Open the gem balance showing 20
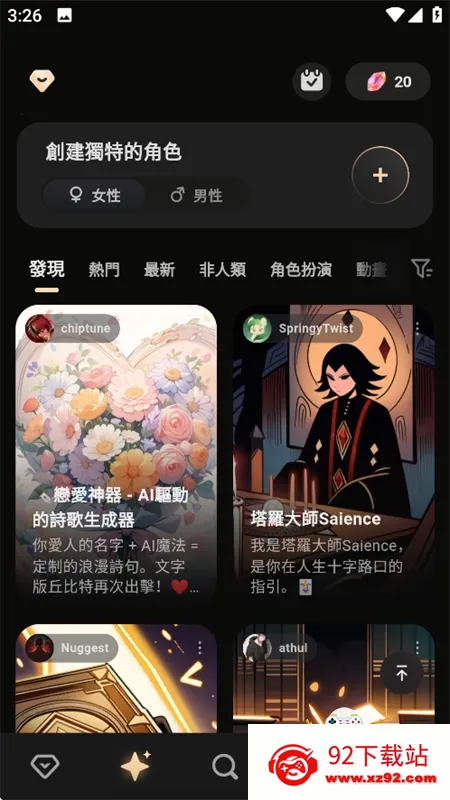The width and height of the screenshot is (450, 800). point(388,81)
